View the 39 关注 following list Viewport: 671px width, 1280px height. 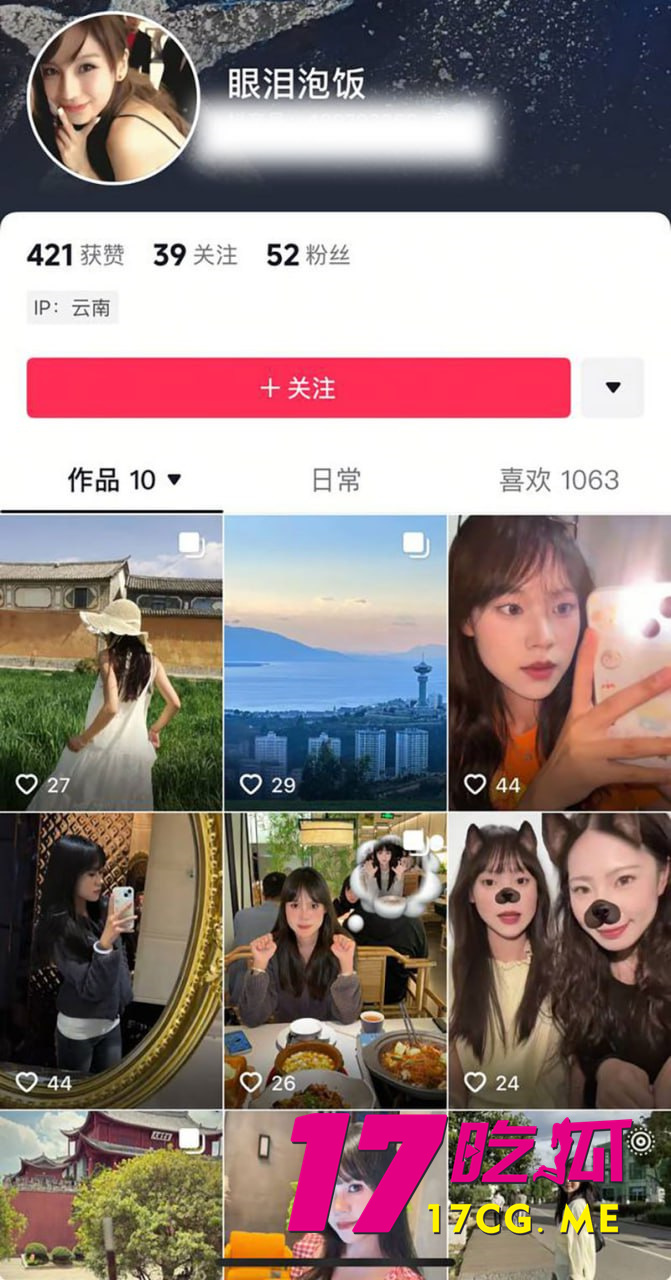(195, 255)
